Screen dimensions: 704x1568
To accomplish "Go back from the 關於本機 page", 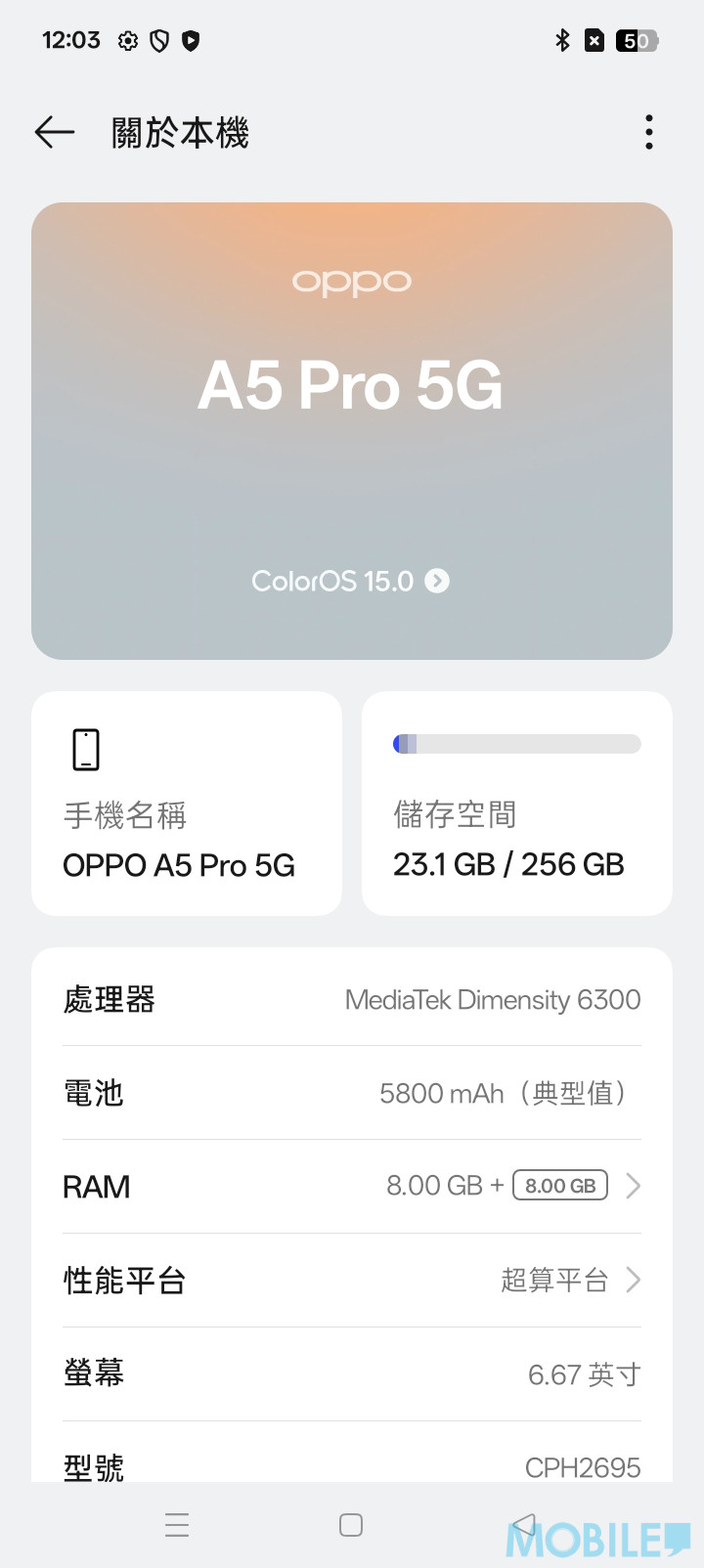I will click(55, 132).
